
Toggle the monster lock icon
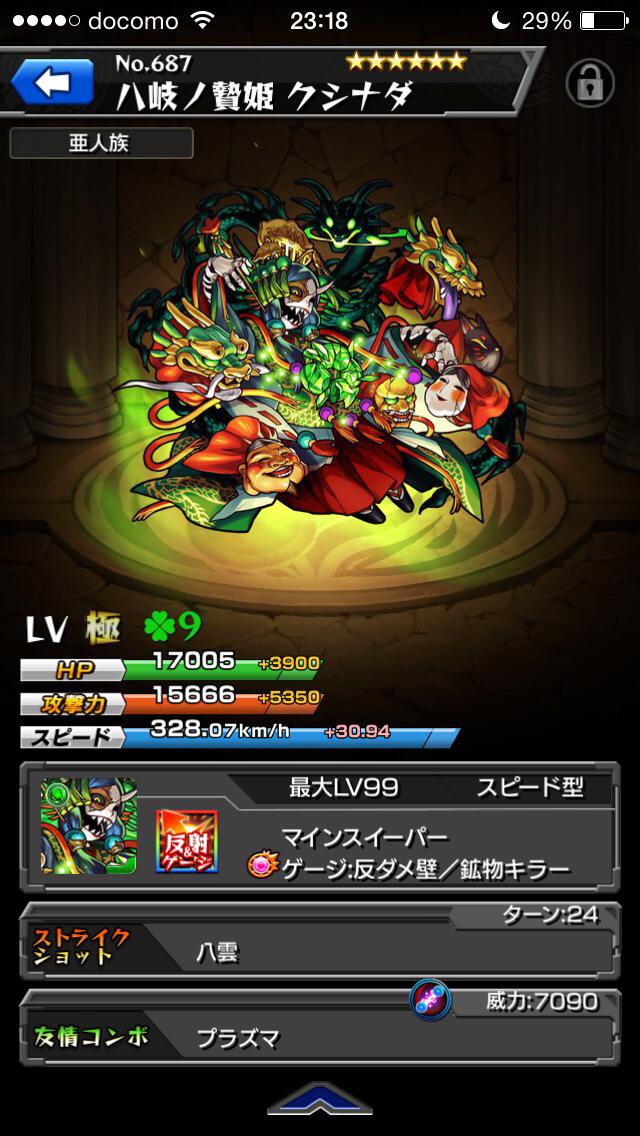590,84
